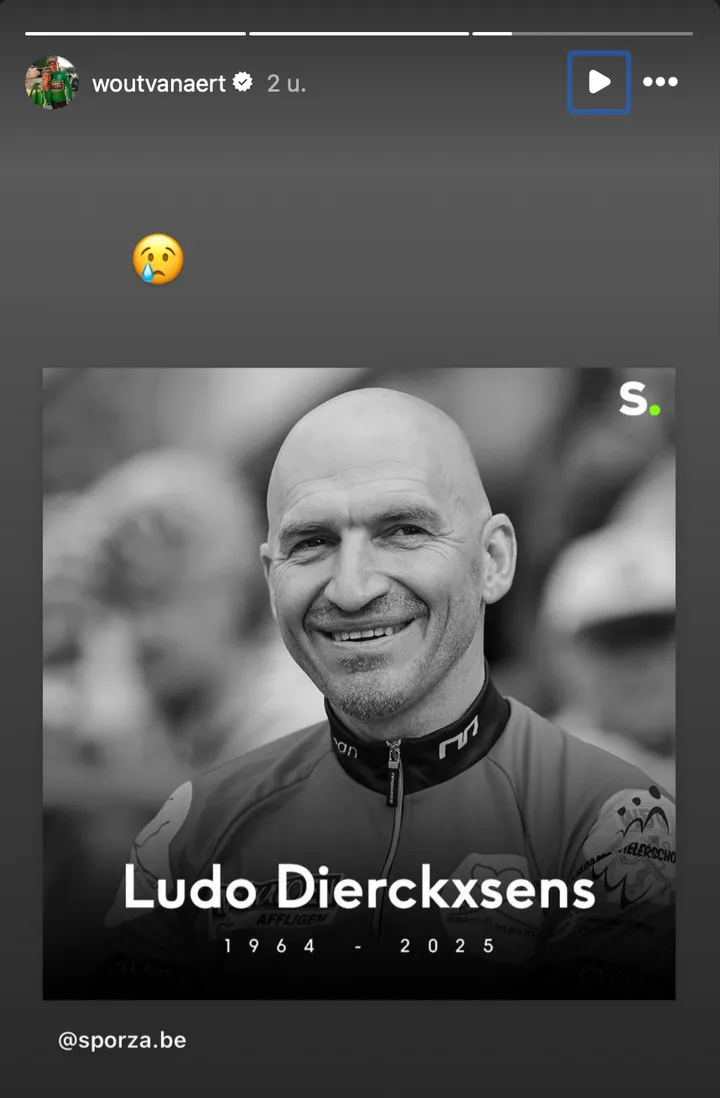Resume the paused story playback
The width and height of the screenshot is (720, 1098).
[x=599, y=82]
